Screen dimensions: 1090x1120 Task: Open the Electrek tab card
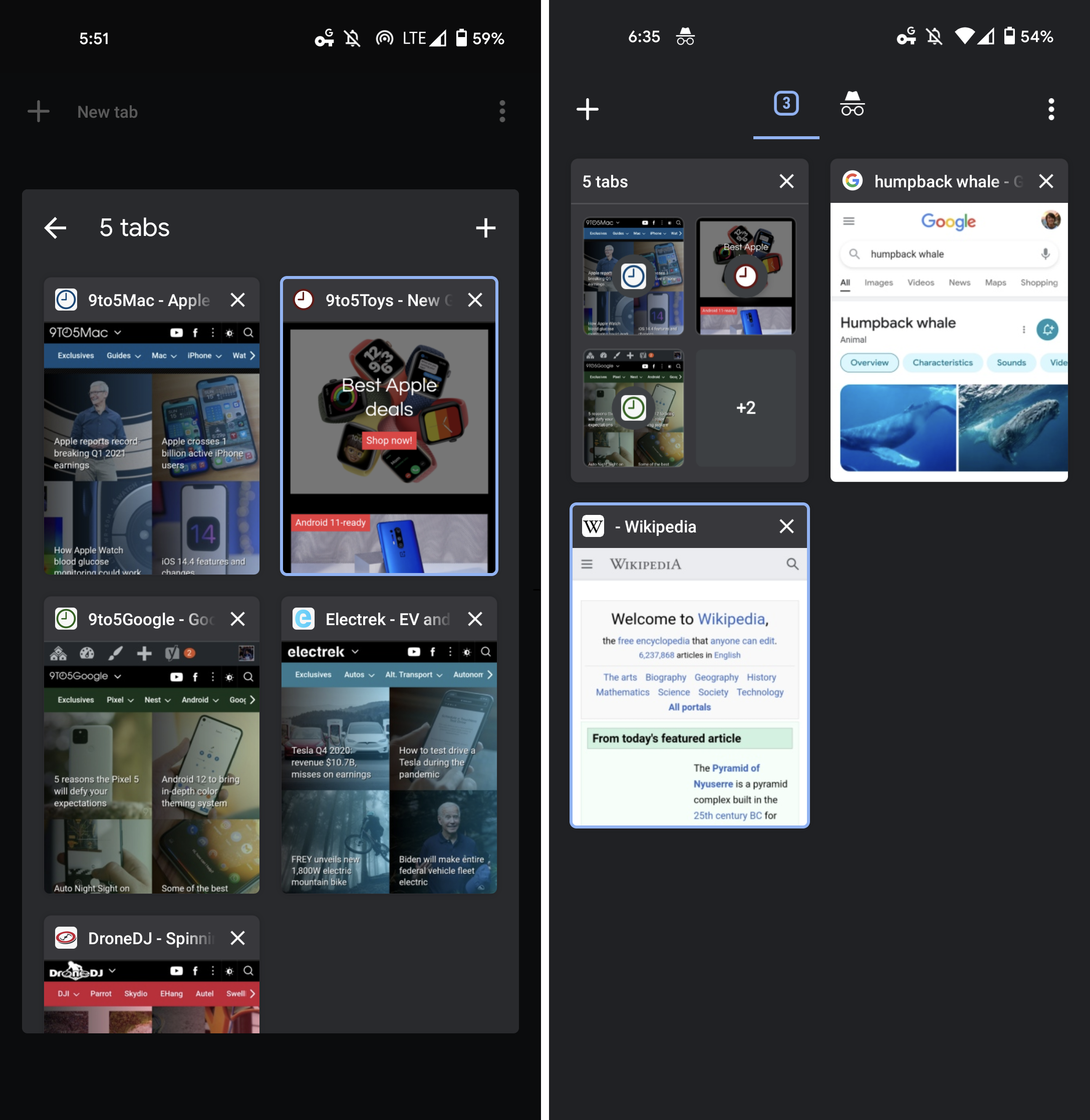coord(389,767)
